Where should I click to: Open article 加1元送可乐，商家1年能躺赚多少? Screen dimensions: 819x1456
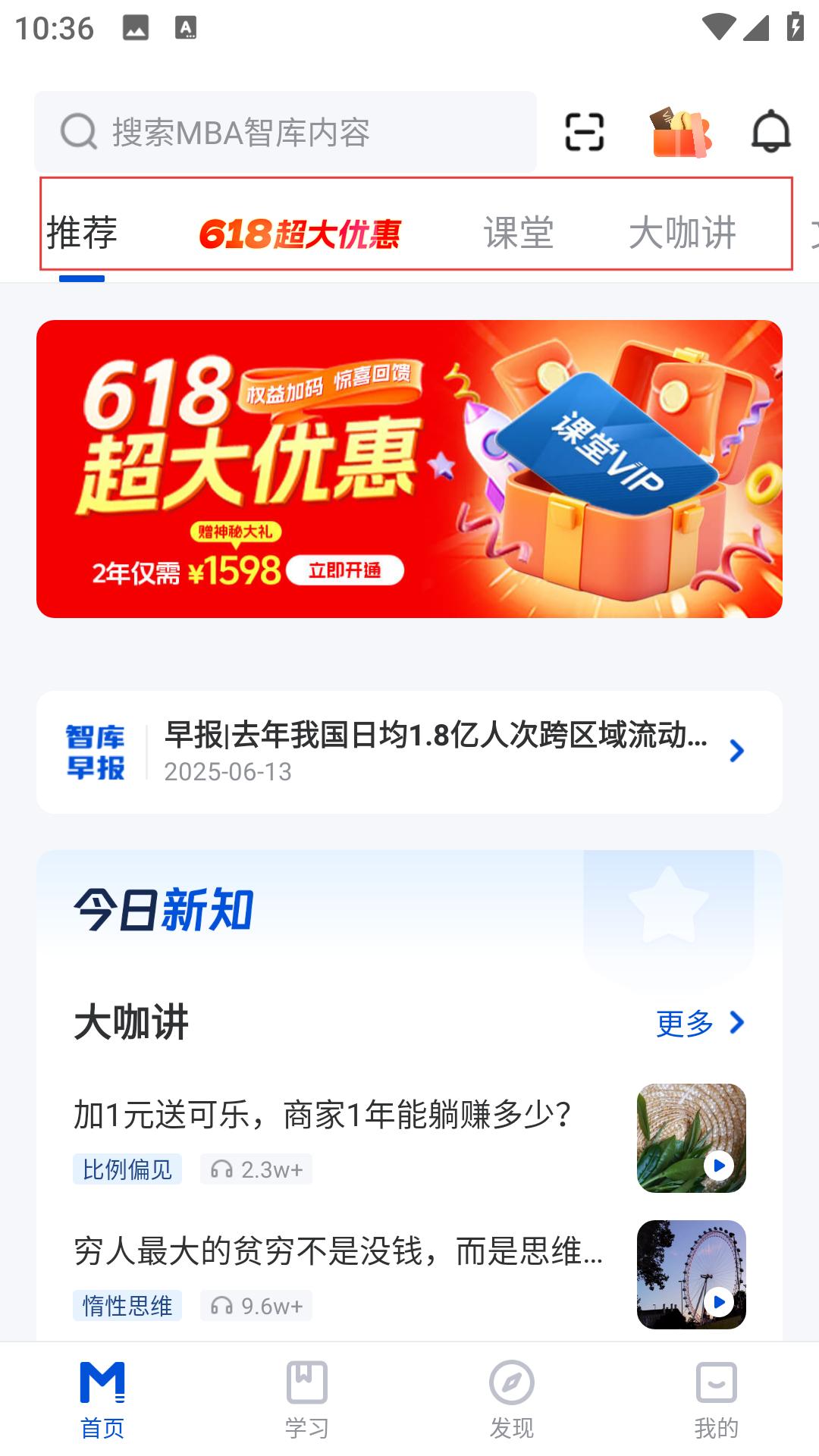[x=322, y=1115]
